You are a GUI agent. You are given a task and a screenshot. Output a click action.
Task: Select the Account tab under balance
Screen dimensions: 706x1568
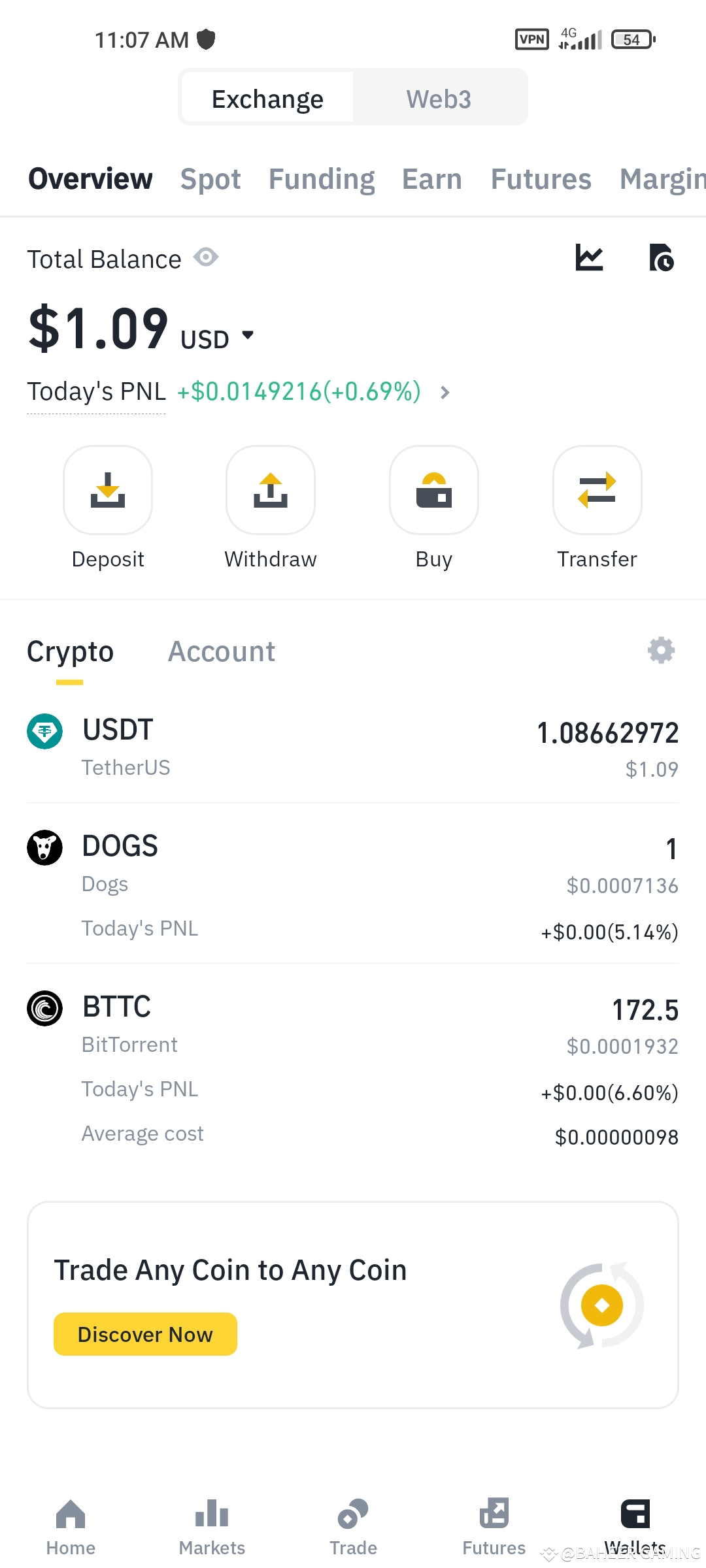tap(221, 651)
